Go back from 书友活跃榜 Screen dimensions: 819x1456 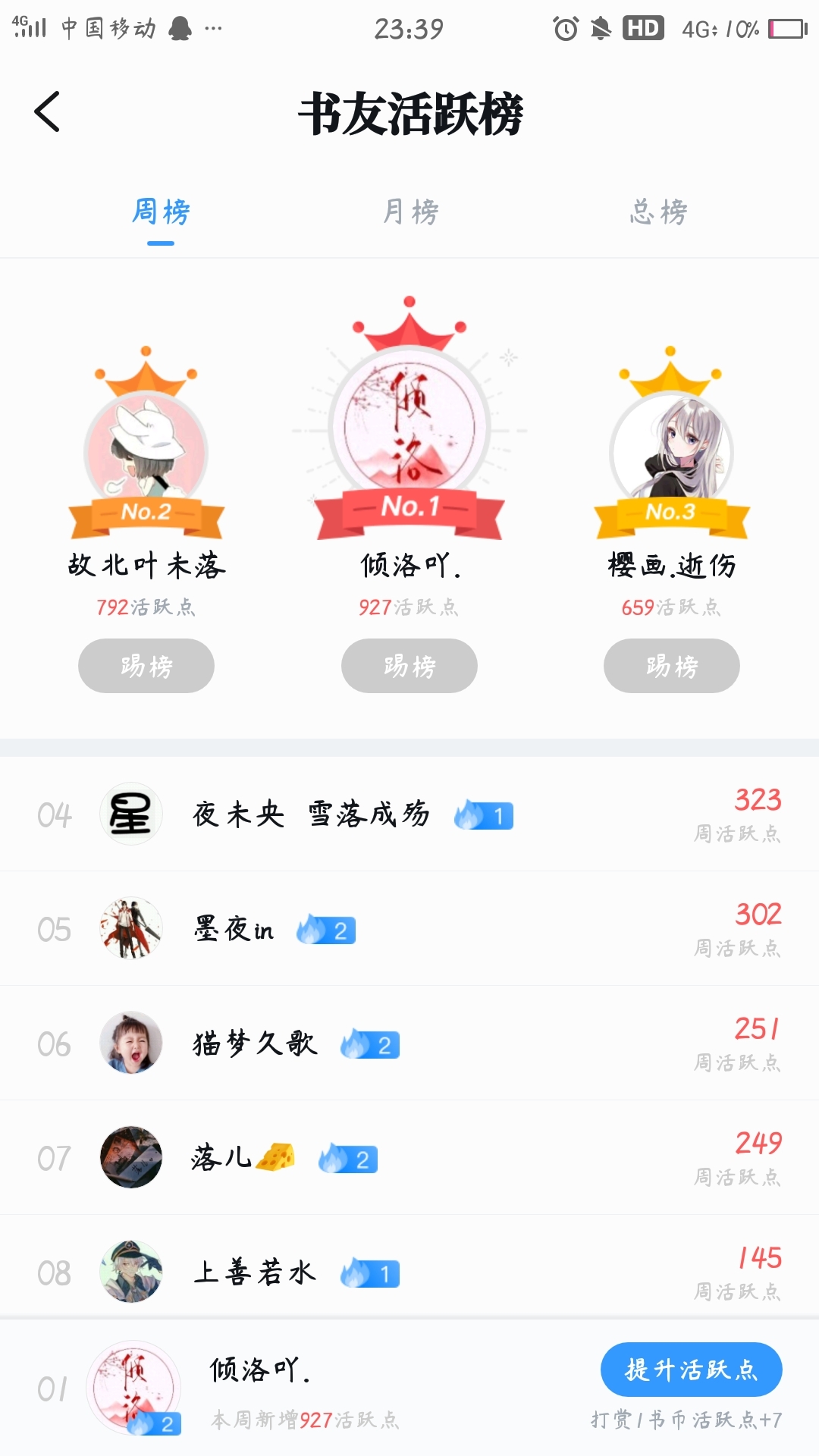pyautogui.click(x=47, y=112)
